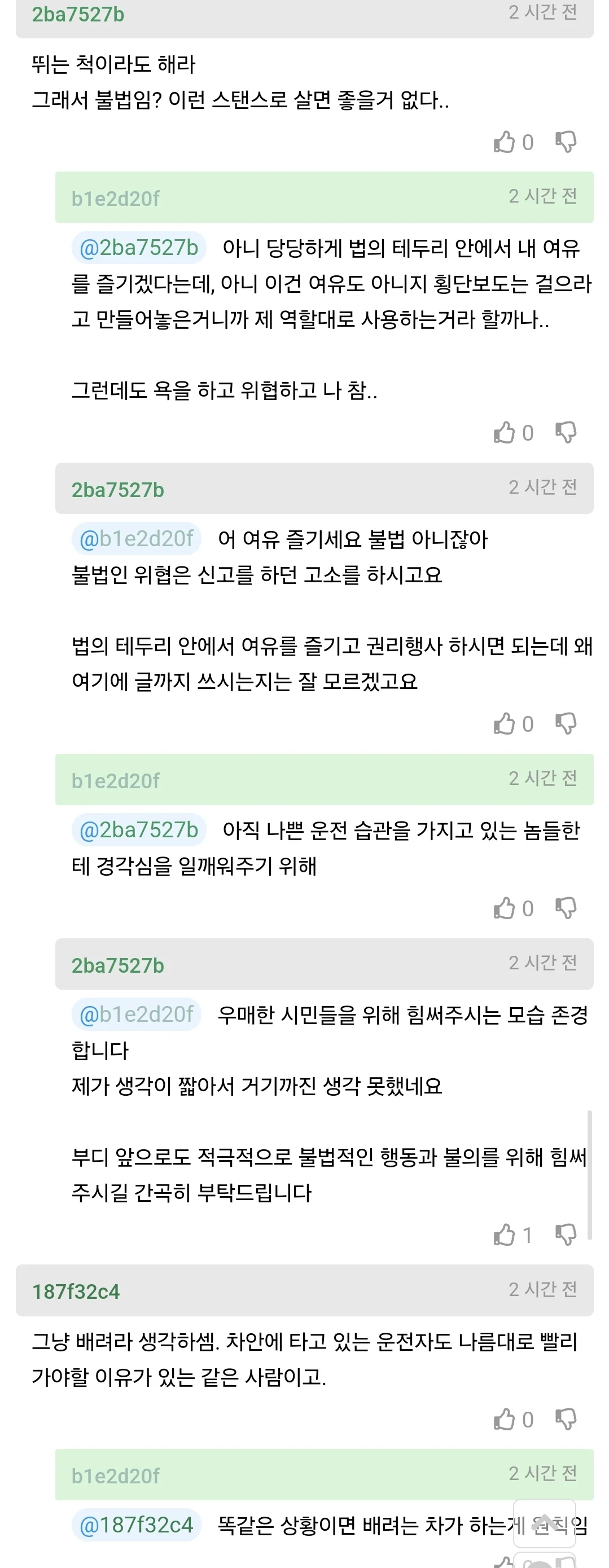Like the reply ending 잘 모르겠고요
This screenshot has height=1568, width=609.
[x=504, y=724]
